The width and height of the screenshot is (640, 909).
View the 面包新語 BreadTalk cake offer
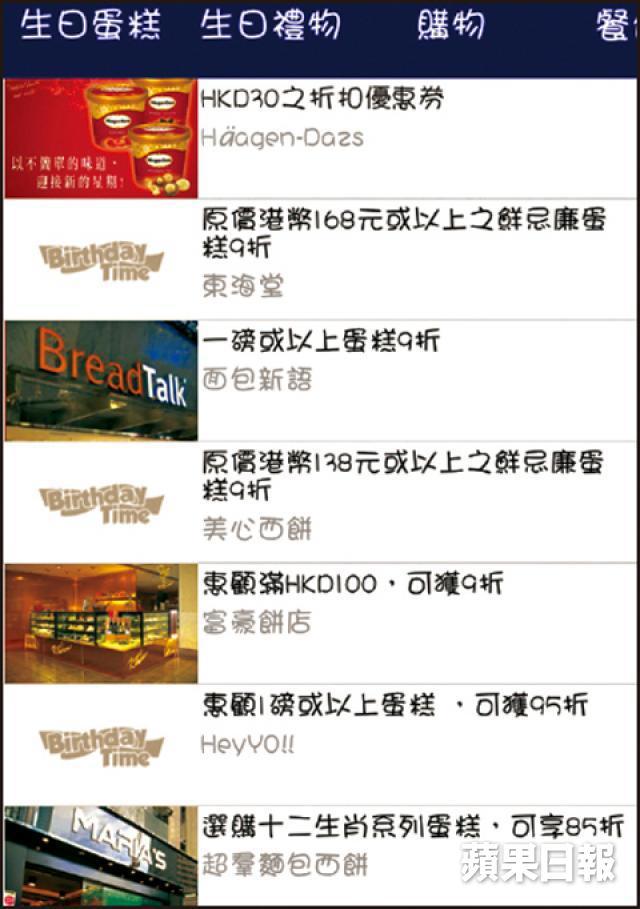pyautogui.click(x=320, y=380)
